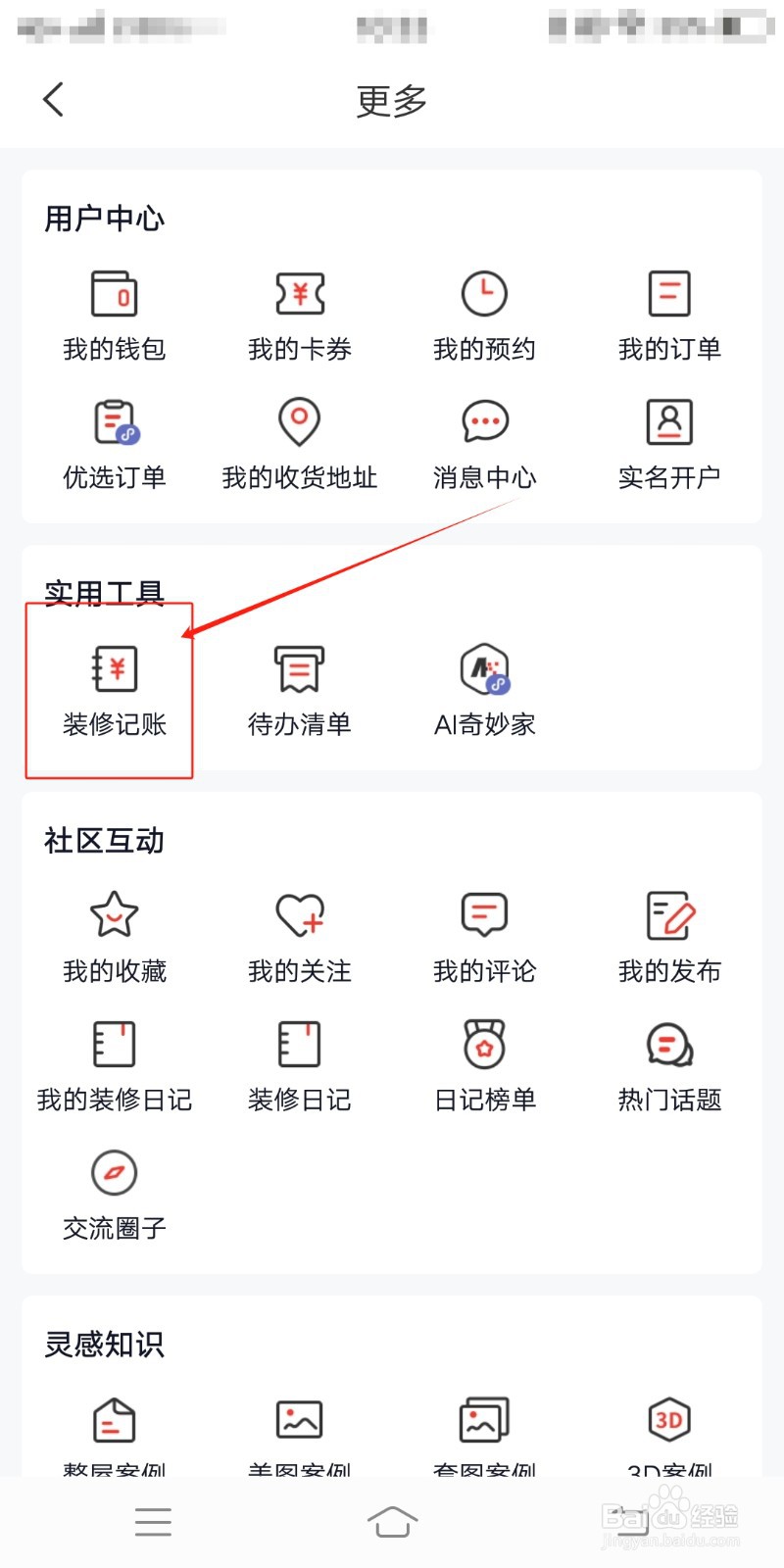Open 我的预约 appointments

click(483, 312)
